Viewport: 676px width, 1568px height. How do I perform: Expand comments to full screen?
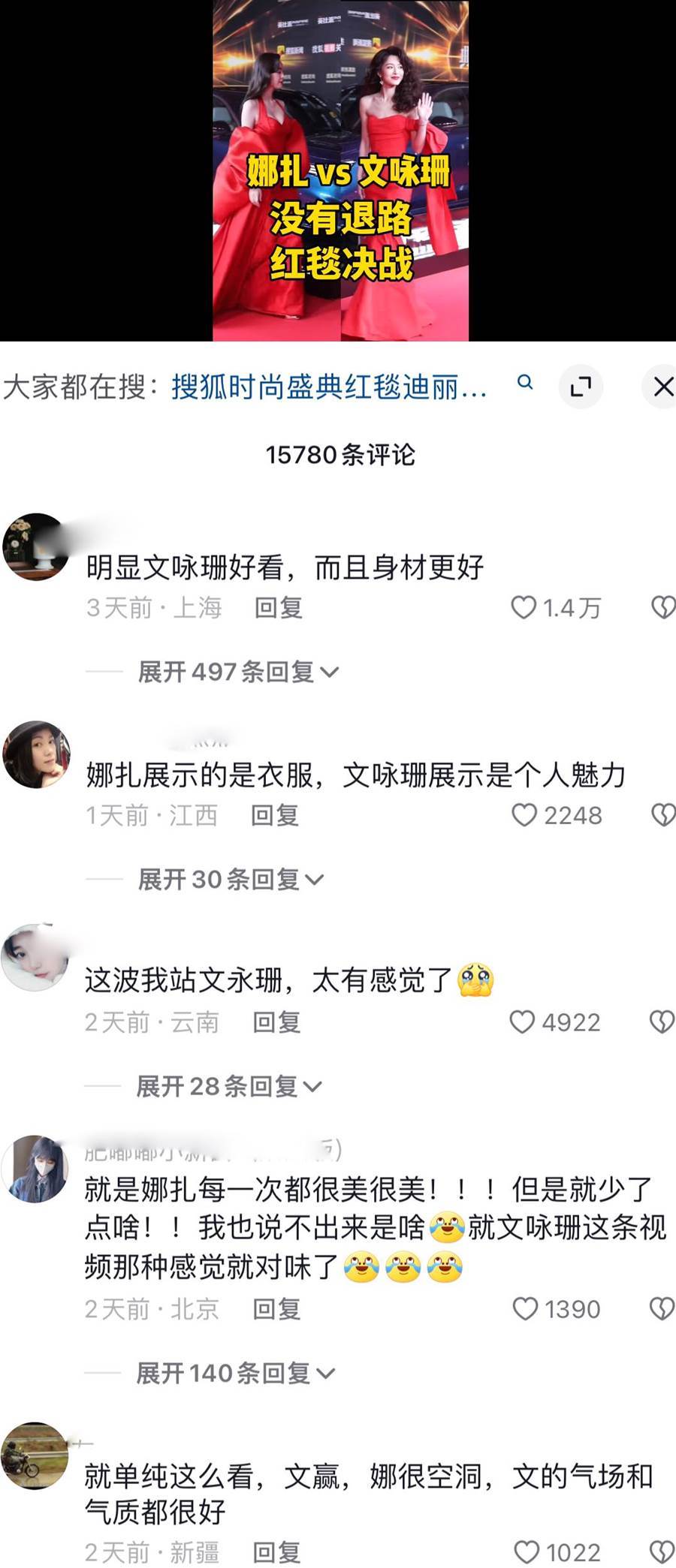pos(581,387)
